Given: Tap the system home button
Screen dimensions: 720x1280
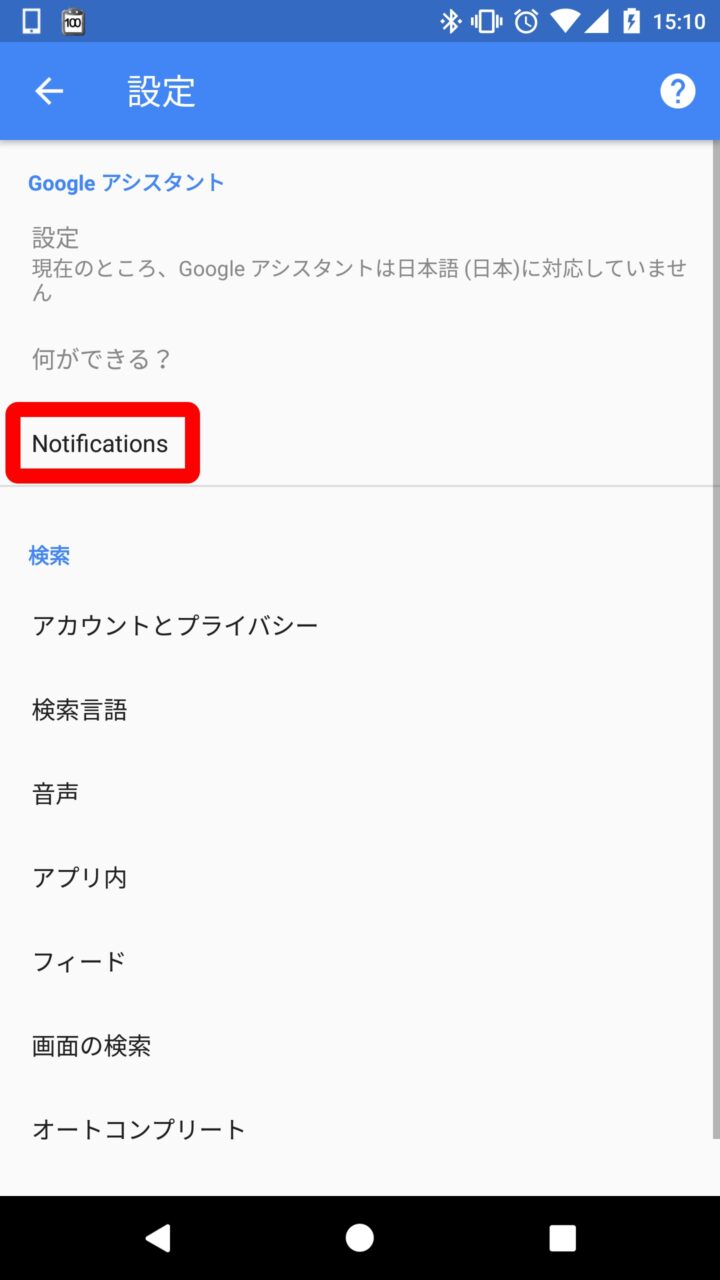Looking at the screenshot, I should coord(360,1238).
